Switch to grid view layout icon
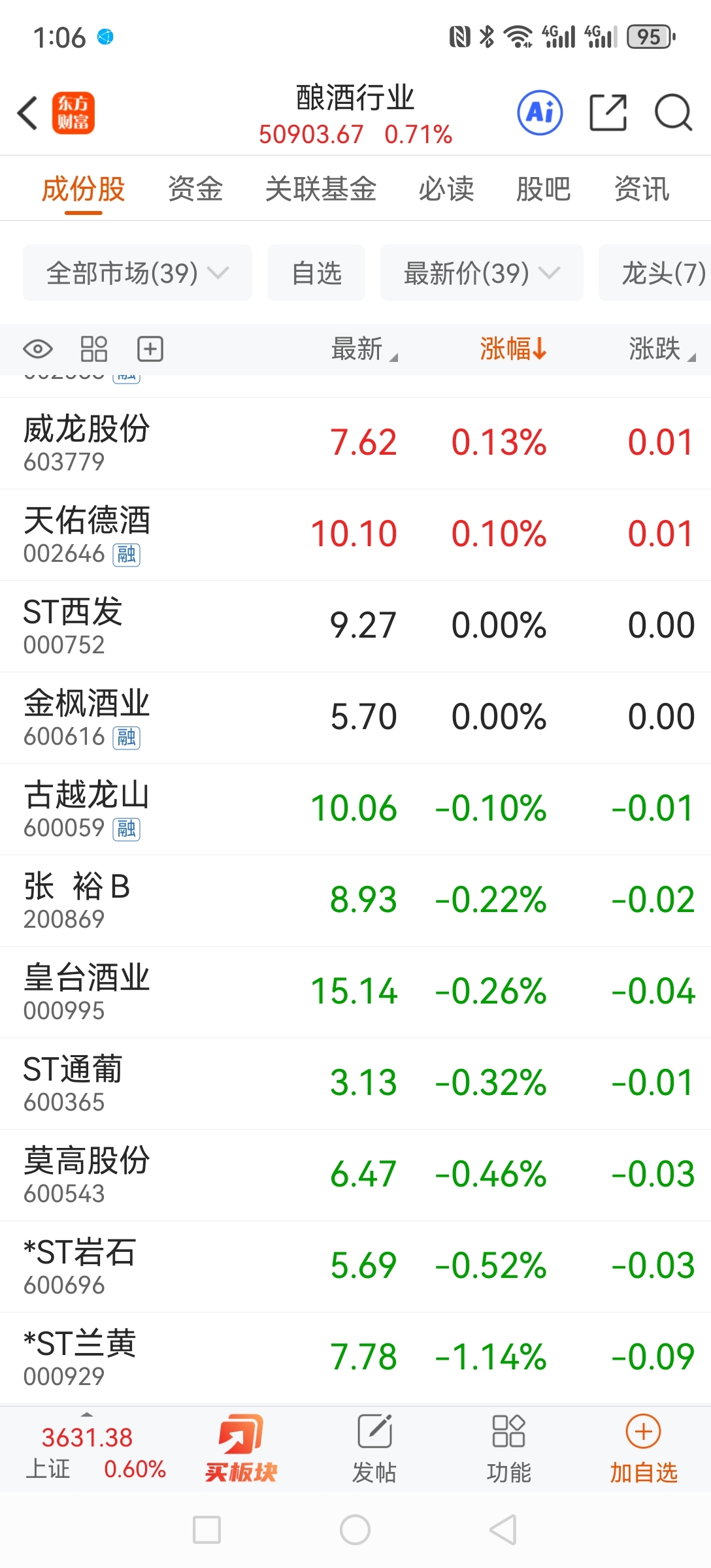The image size is (711, 1568). pos(93,349)
